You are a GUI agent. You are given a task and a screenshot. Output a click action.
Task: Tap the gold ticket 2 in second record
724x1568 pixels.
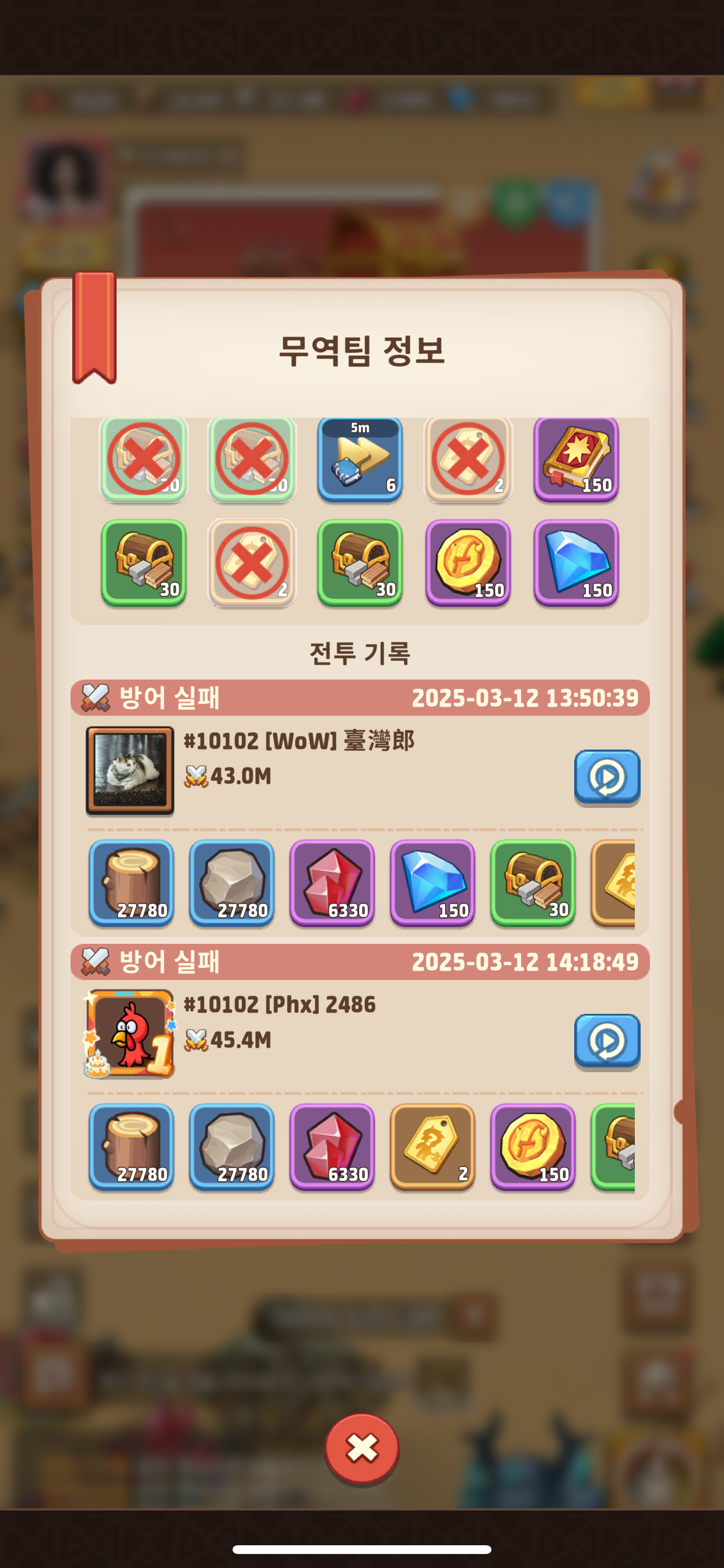pyautogui.click(x=432, y=1147)
